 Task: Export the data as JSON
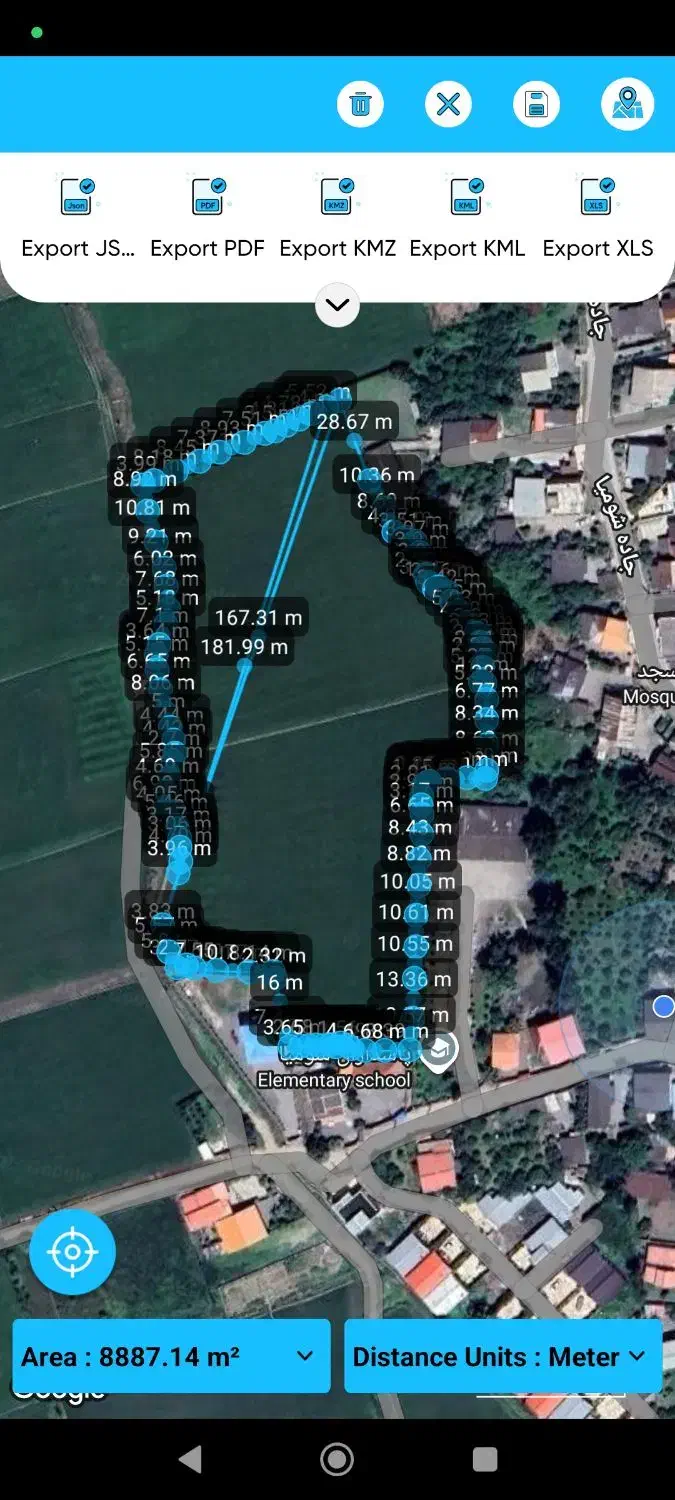[78, 217]
